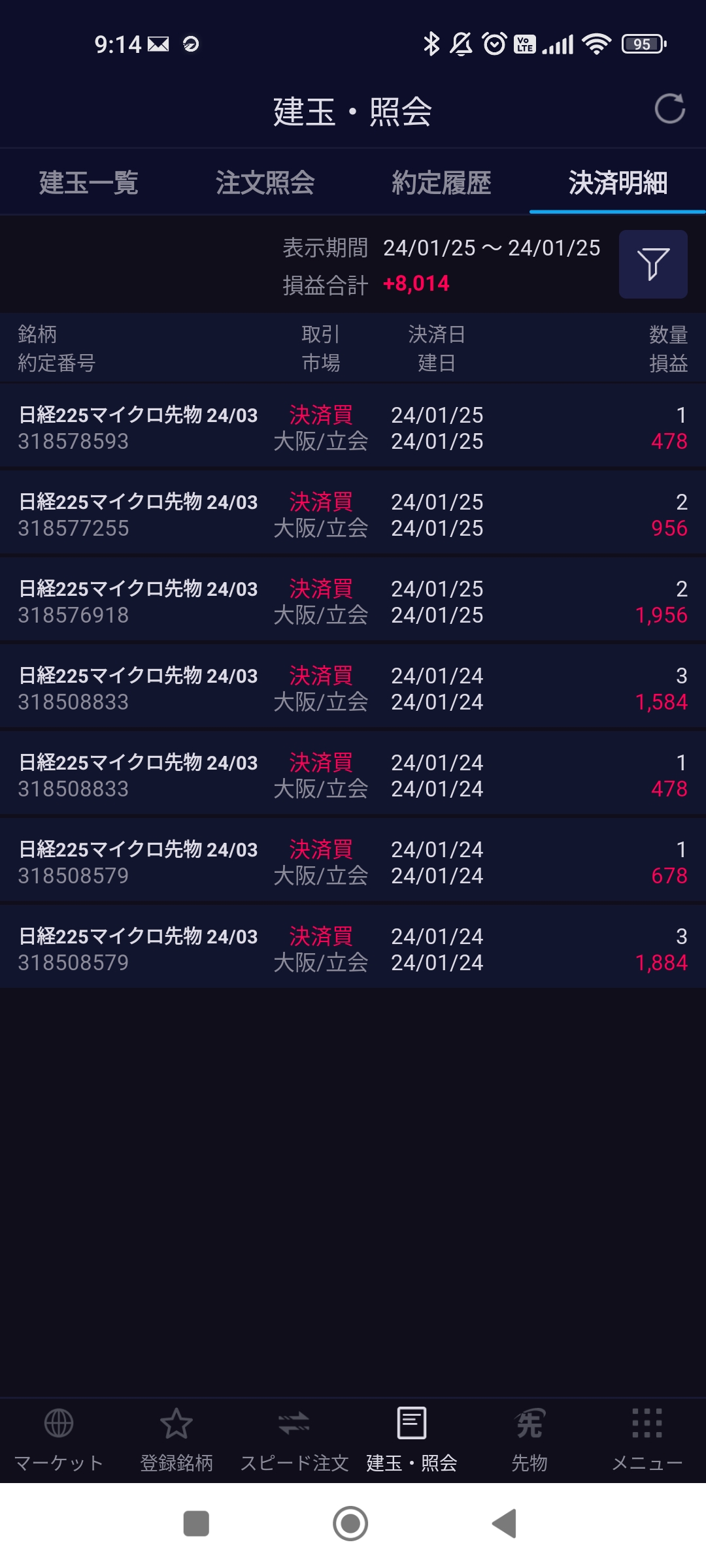
Task: Open settlement row numbered 318576918
Action: tap(353, 601)
